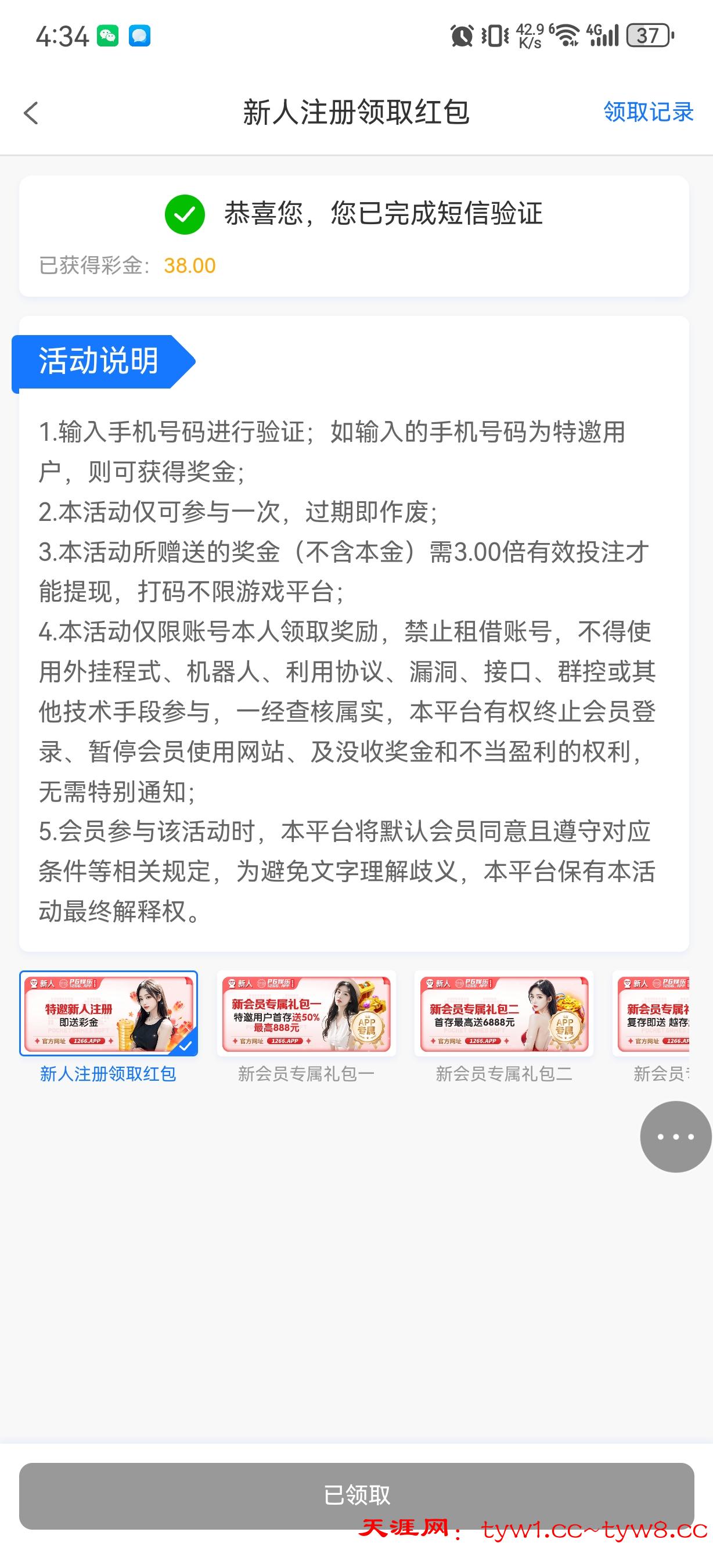Tap the floating three-dots button

(675, 1137)
